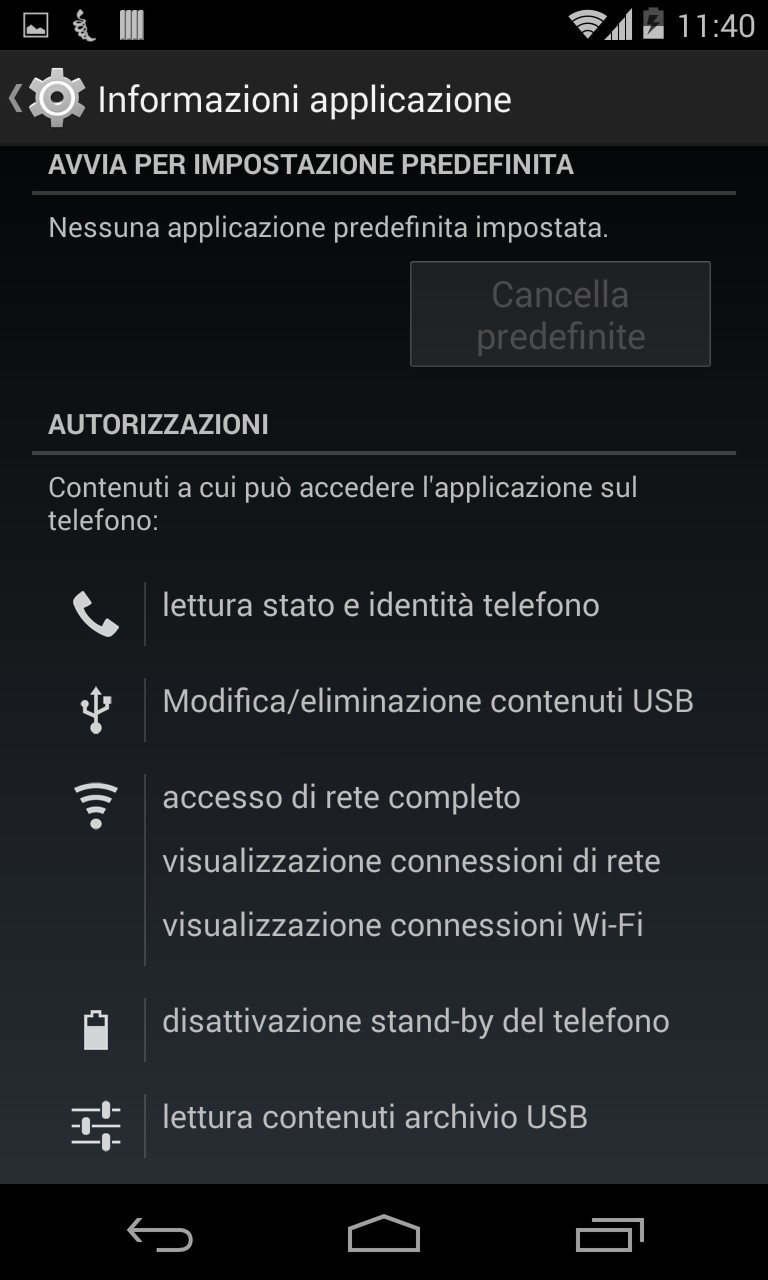
Task: View the 'visualizzazione connessioni Wi-Fi' permission
Action: [x=402, y=926]
